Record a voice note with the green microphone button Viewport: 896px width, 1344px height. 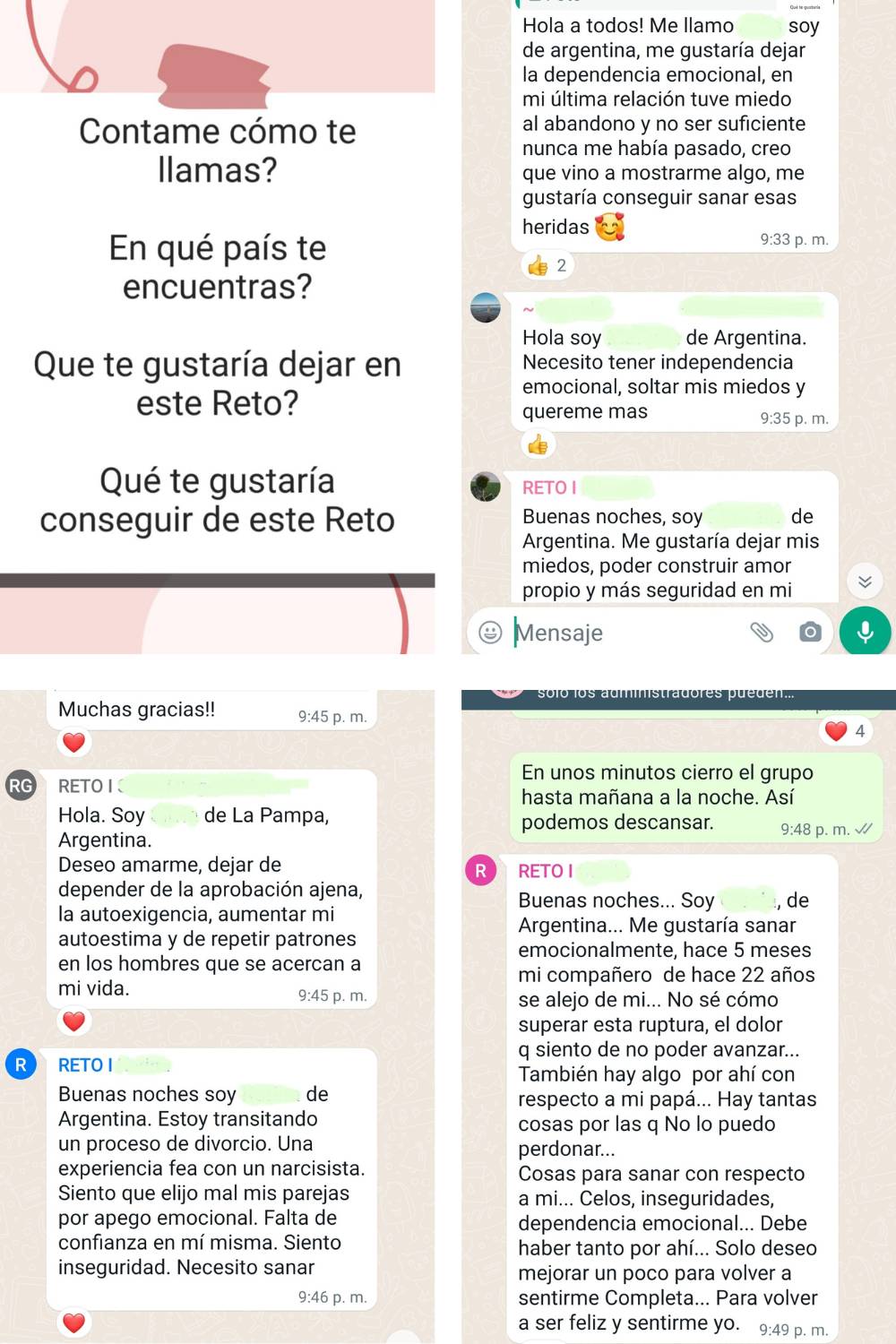point(864,632)
